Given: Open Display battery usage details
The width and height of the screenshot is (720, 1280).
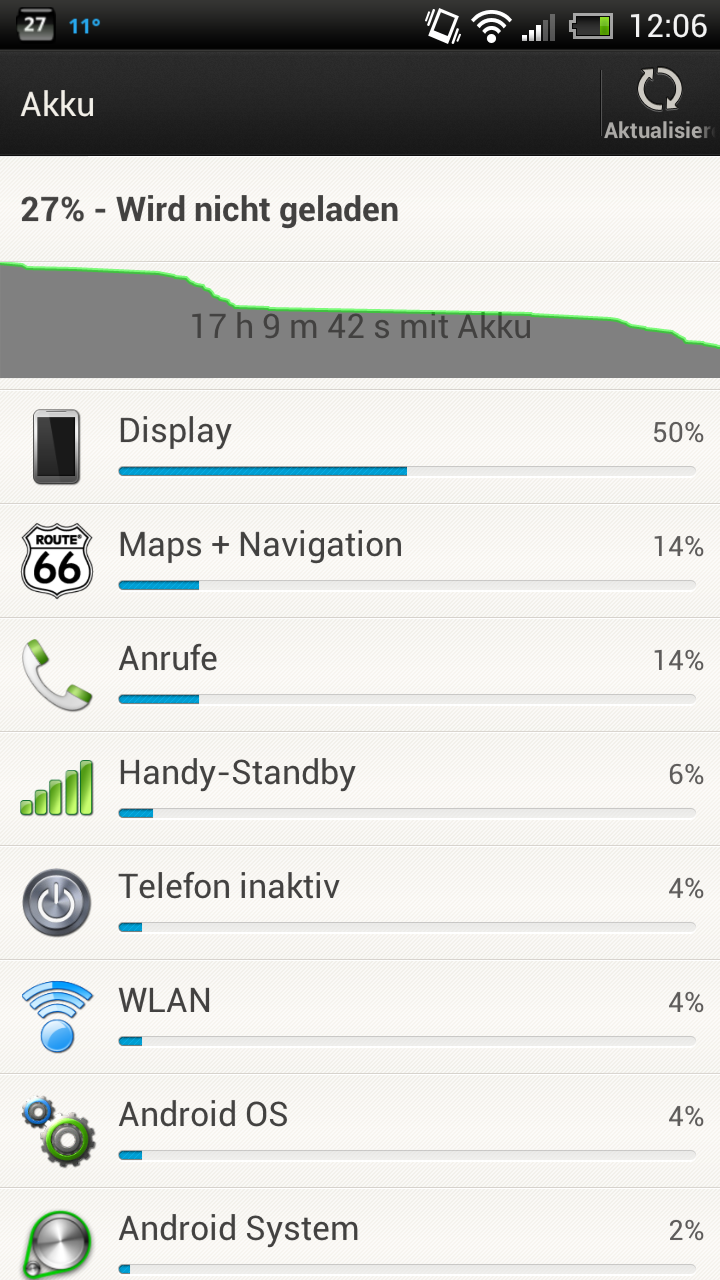Looking at the screenshot, I should pyautogui.click(x=360, y=447).
